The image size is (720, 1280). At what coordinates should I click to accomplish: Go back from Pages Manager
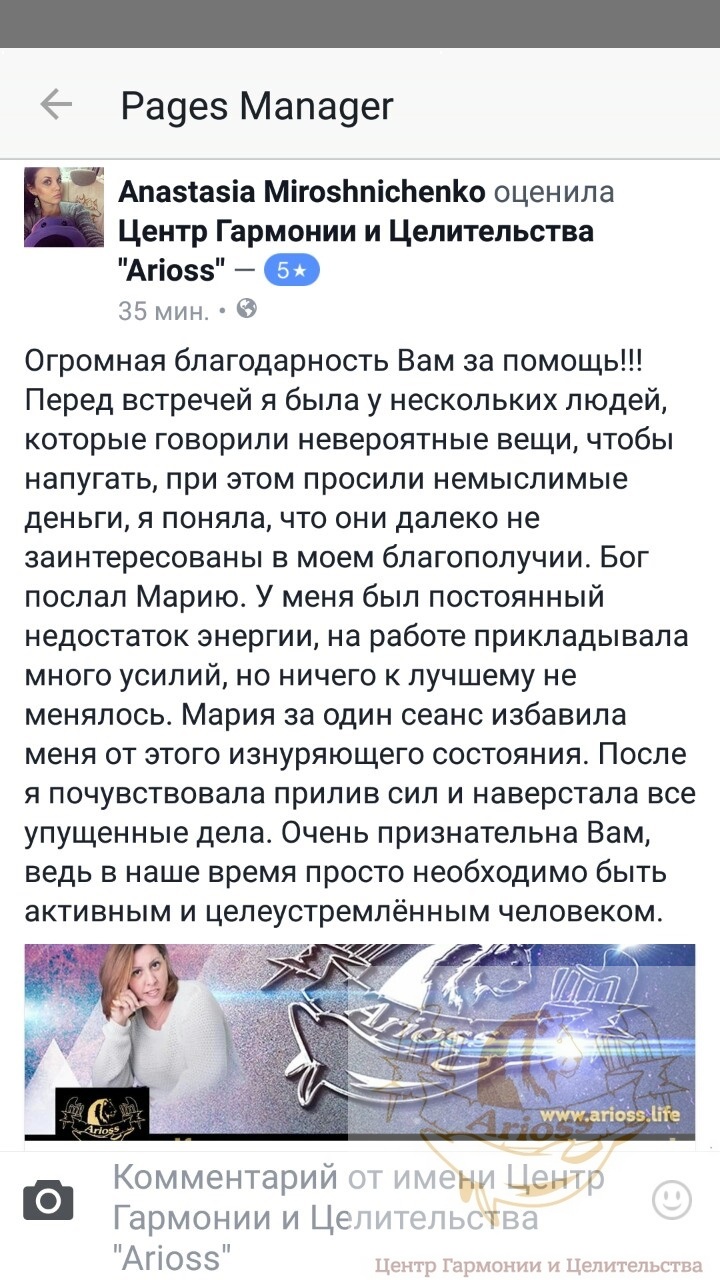(x=56, y=104)
